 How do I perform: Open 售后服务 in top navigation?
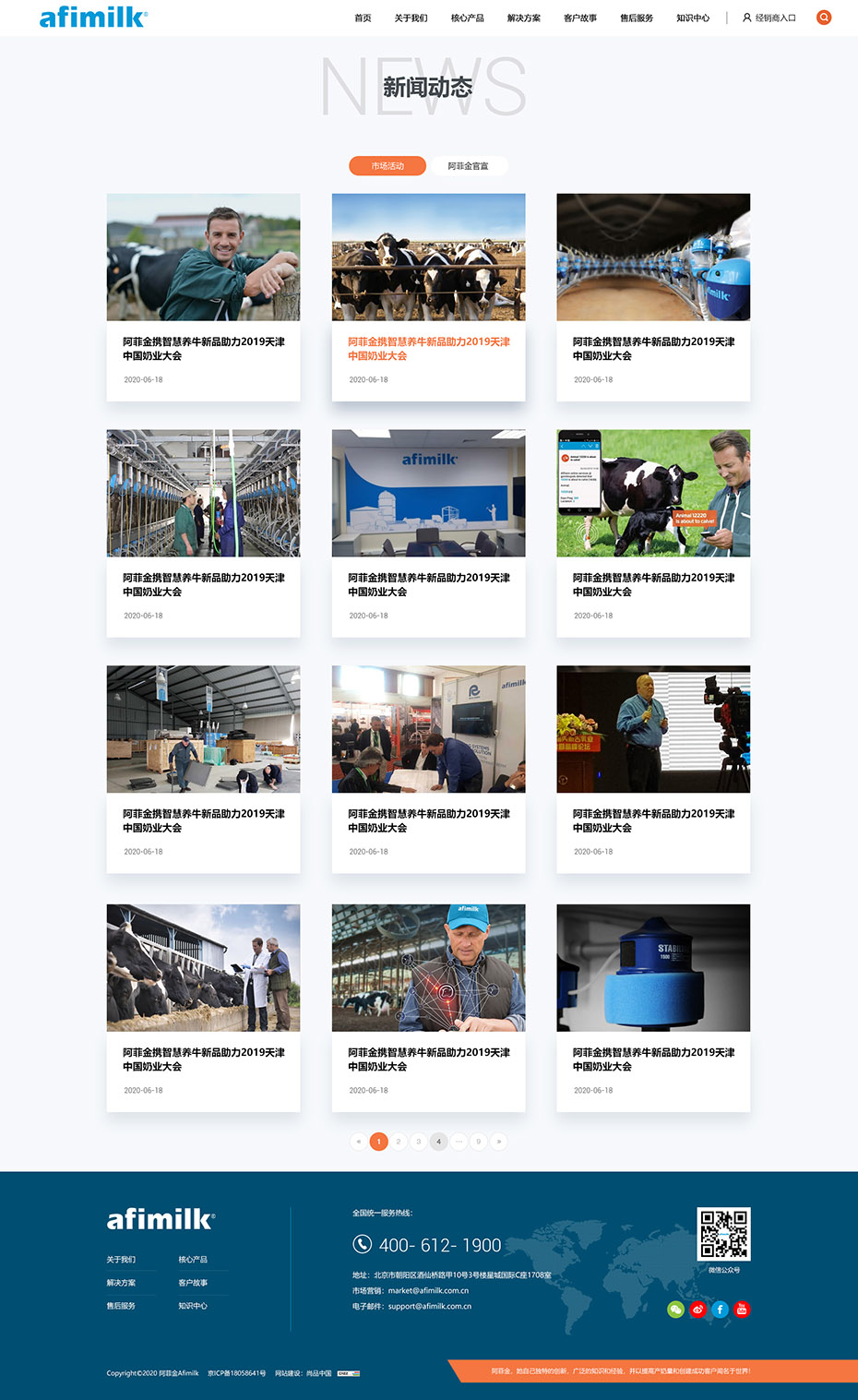637,18
